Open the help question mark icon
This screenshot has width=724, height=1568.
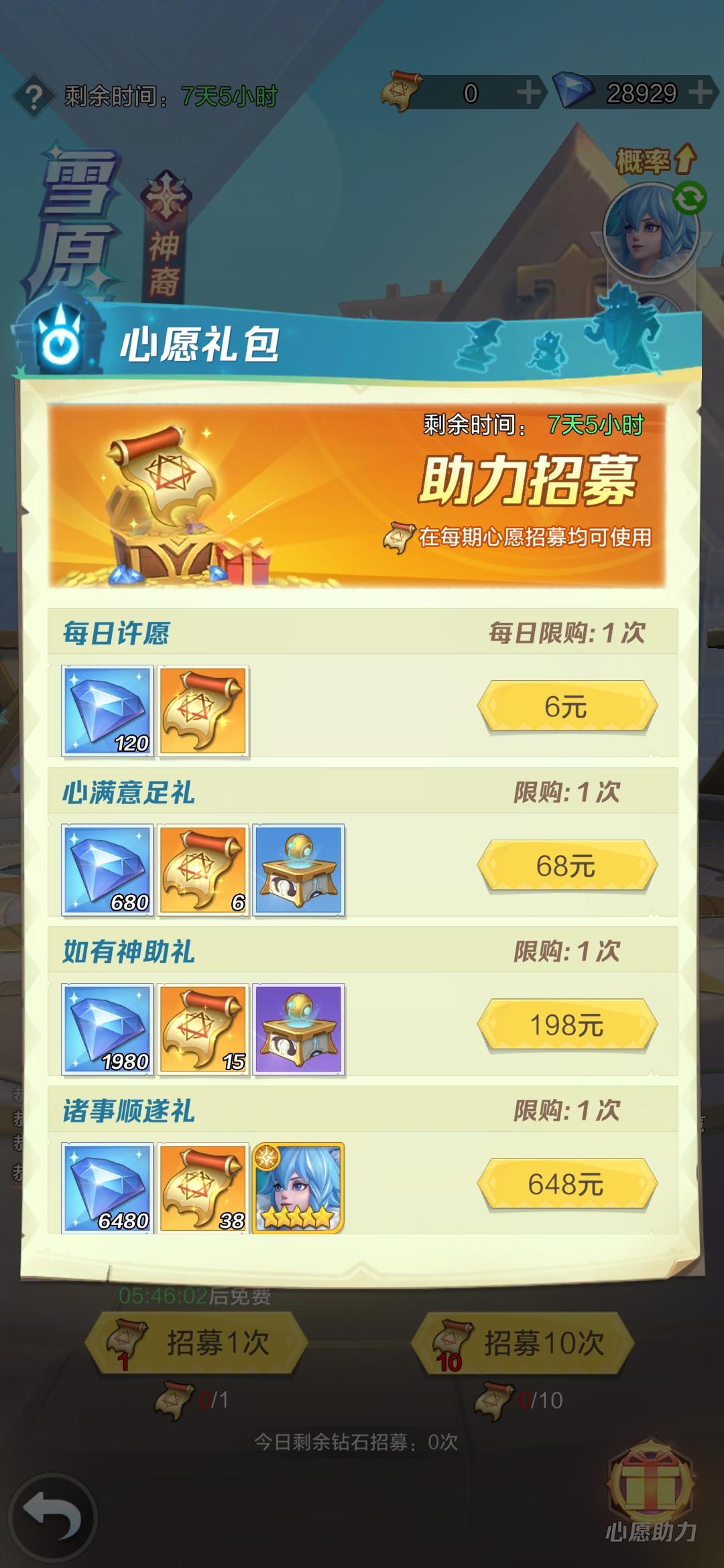(32, 94)
